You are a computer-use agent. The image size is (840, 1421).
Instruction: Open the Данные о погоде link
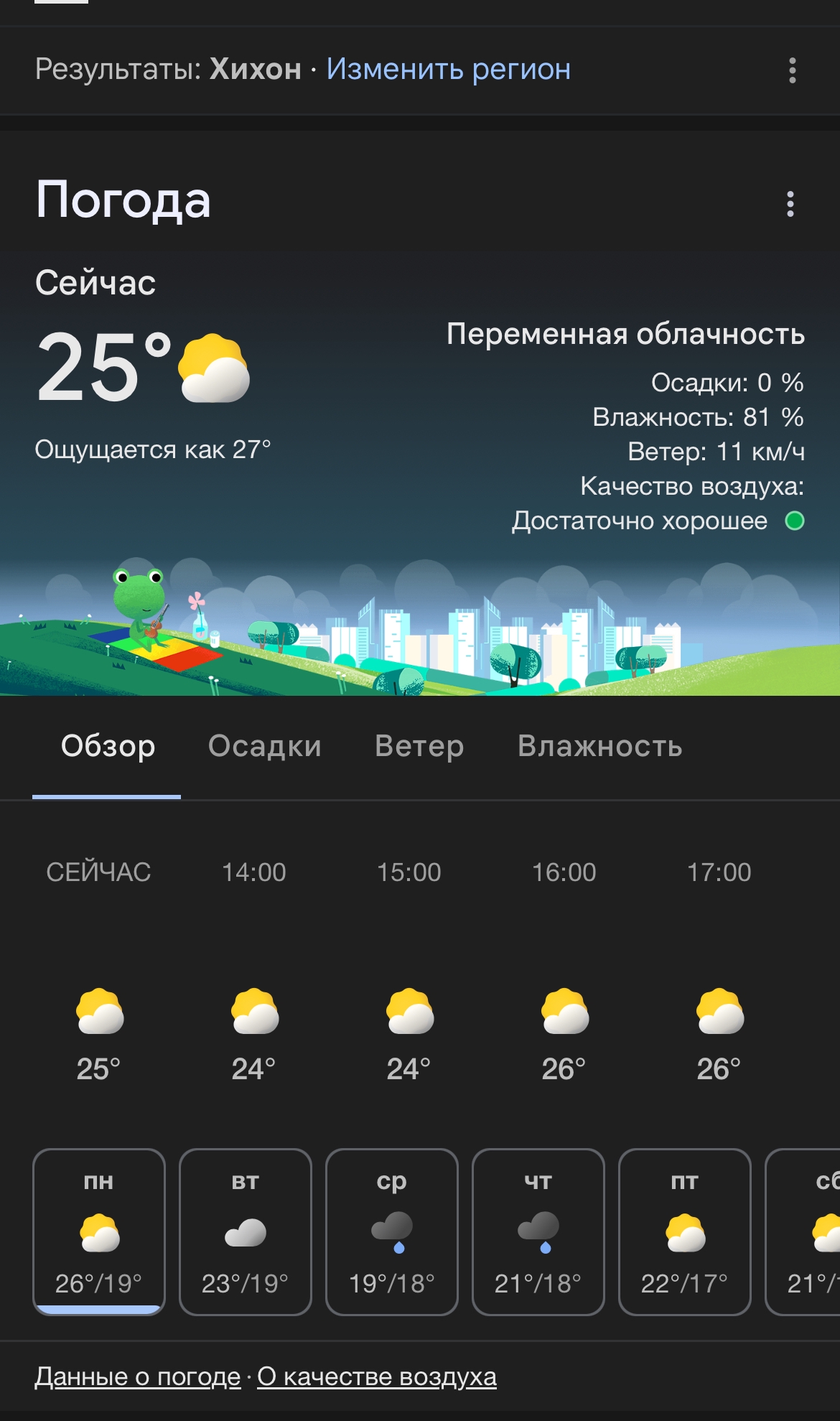(x=138, y=1376)
